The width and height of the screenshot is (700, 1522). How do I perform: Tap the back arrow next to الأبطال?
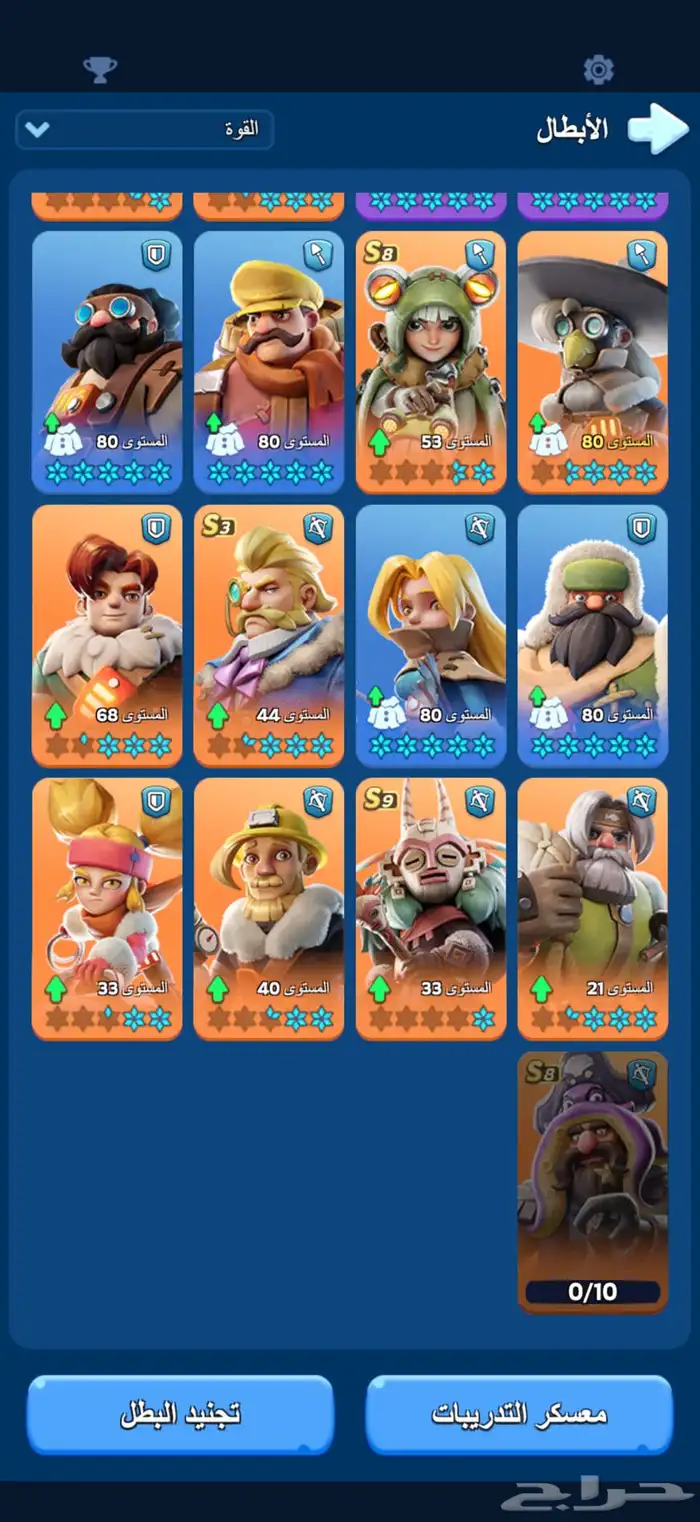coord(658,129)
